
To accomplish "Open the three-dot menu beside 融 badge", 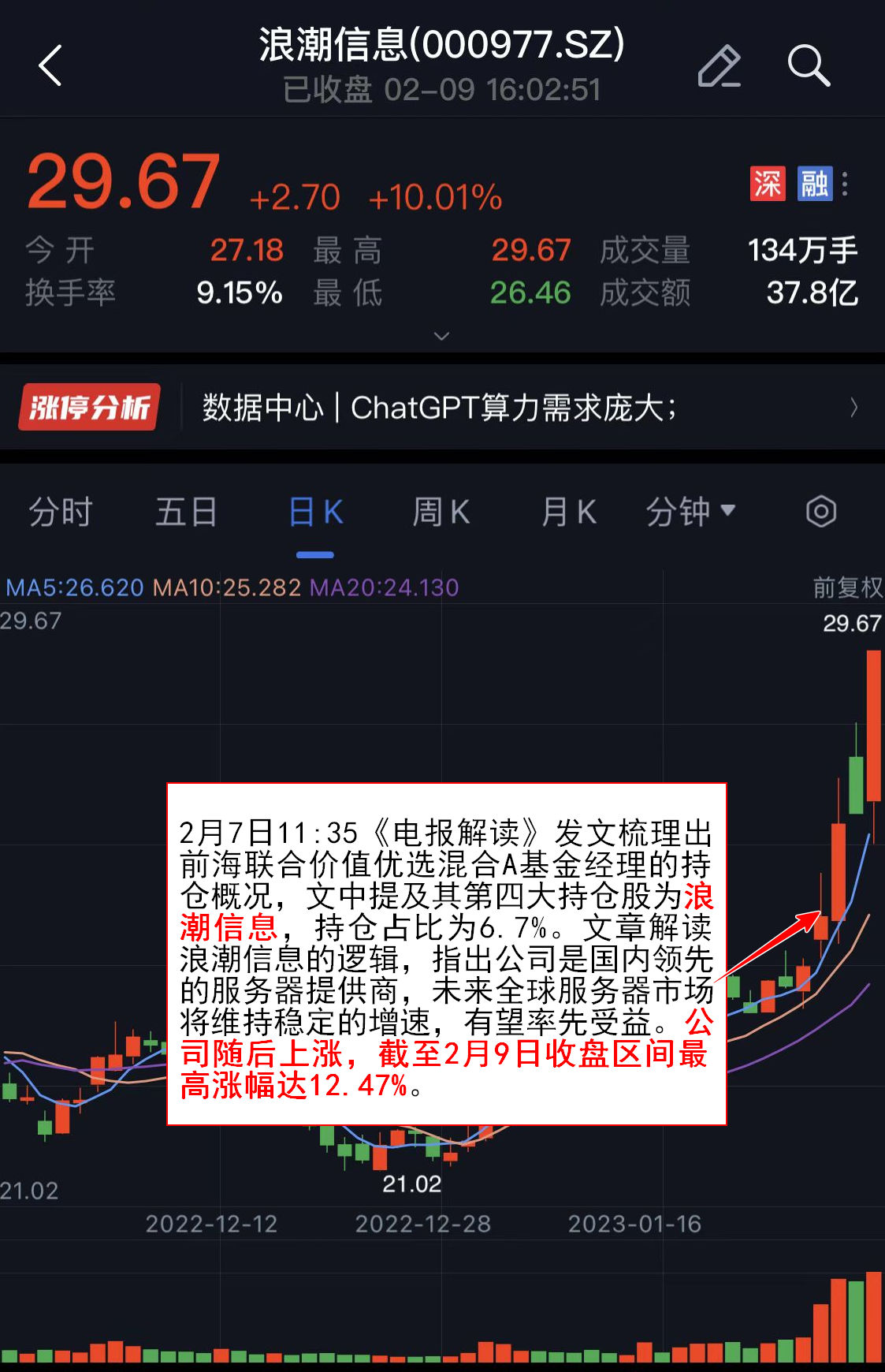I will point(845,184).
